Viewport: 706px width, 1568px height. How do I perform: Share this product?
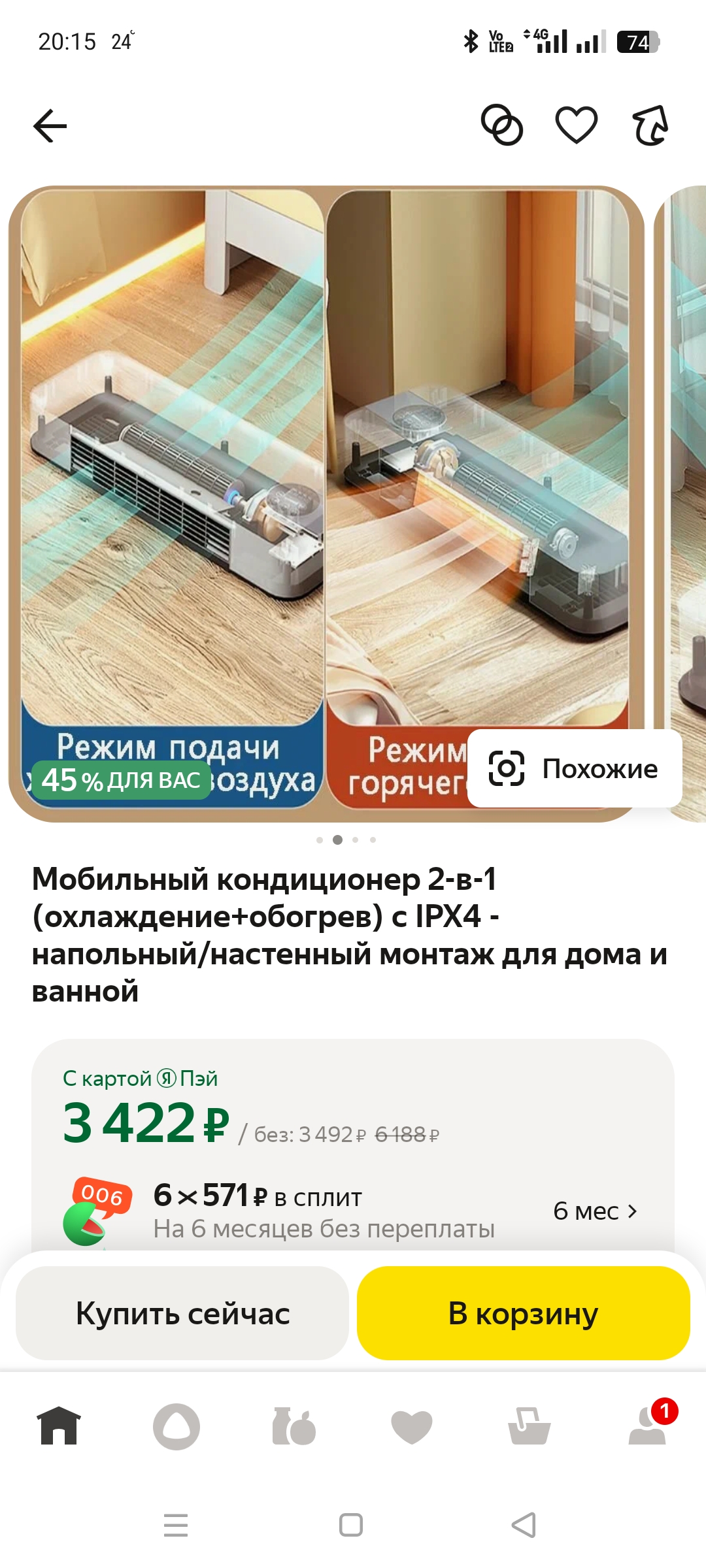pyautogui.click(x=650, y=125)
